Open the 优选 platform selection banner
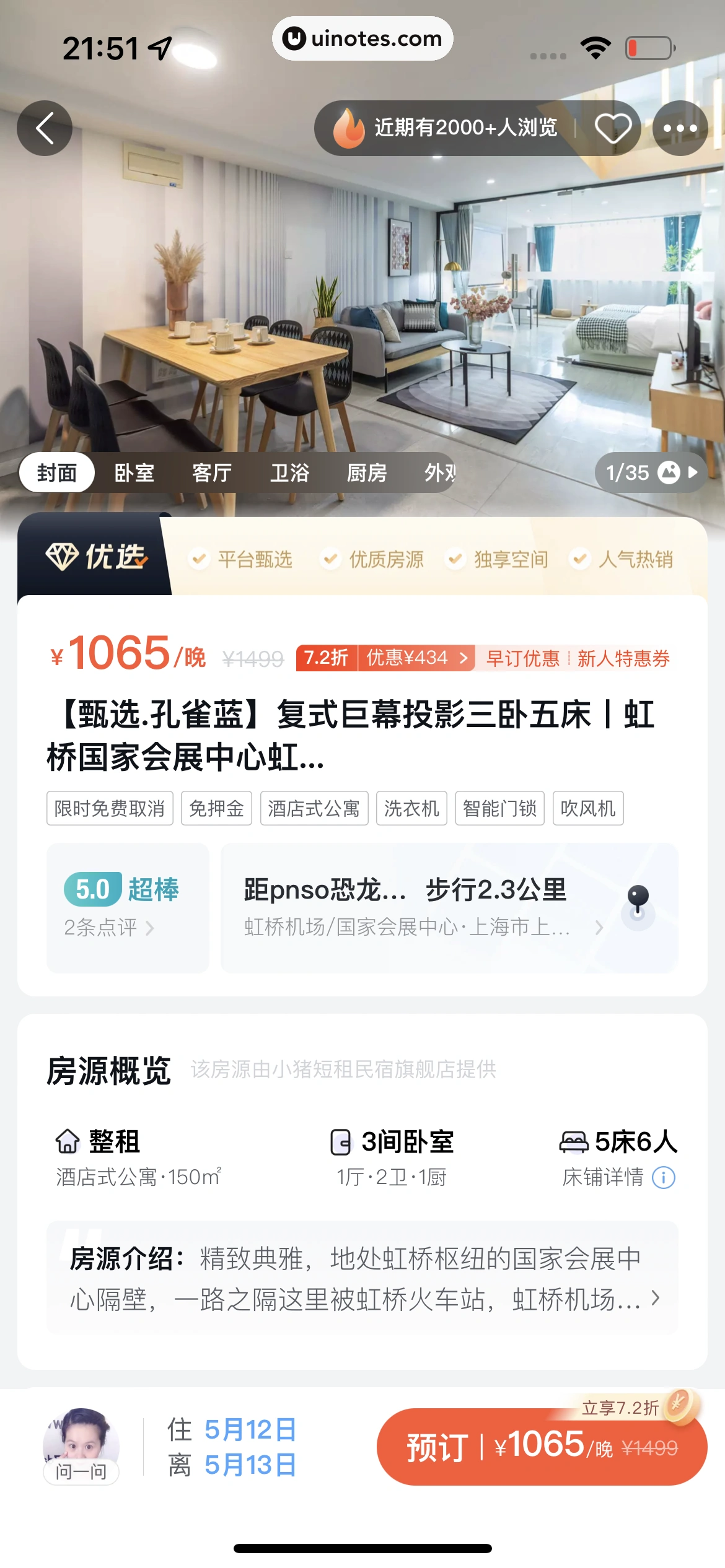Viewport: 725px width, 1568px height. [362, 558]
